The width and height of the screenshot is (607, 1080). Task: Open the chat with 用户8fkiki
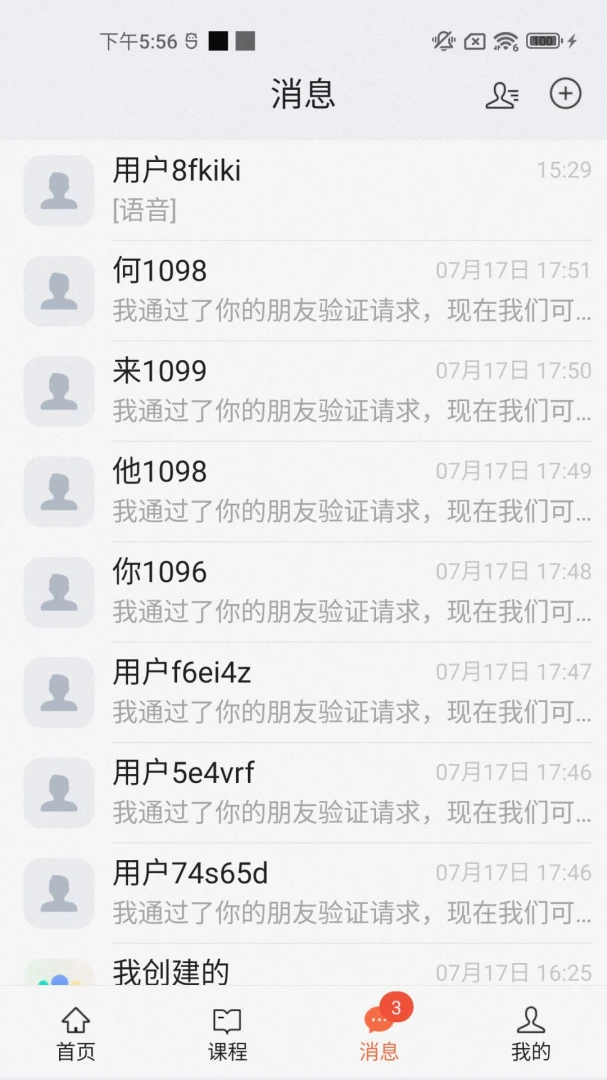coord(303,190)
